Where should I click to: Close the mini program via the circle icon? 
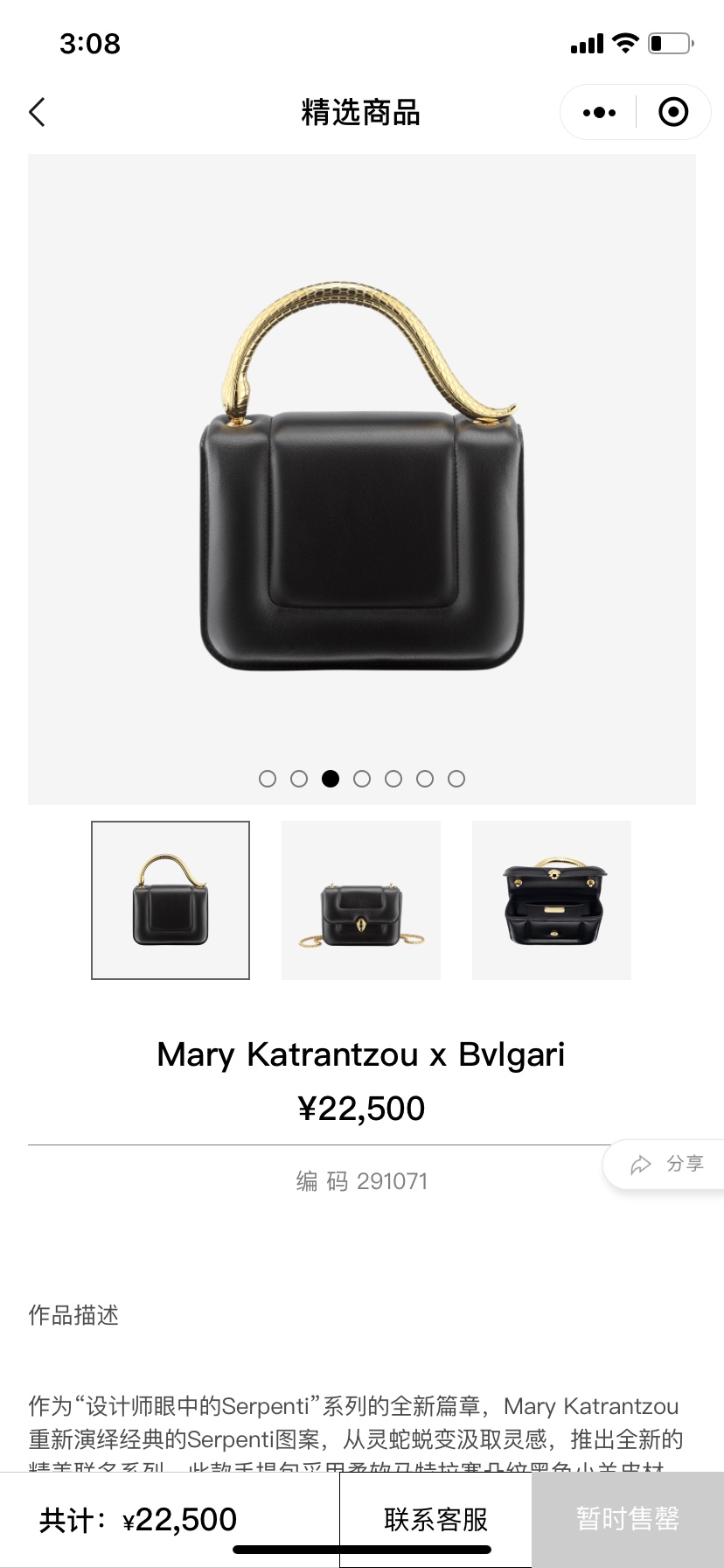point(673,113)
